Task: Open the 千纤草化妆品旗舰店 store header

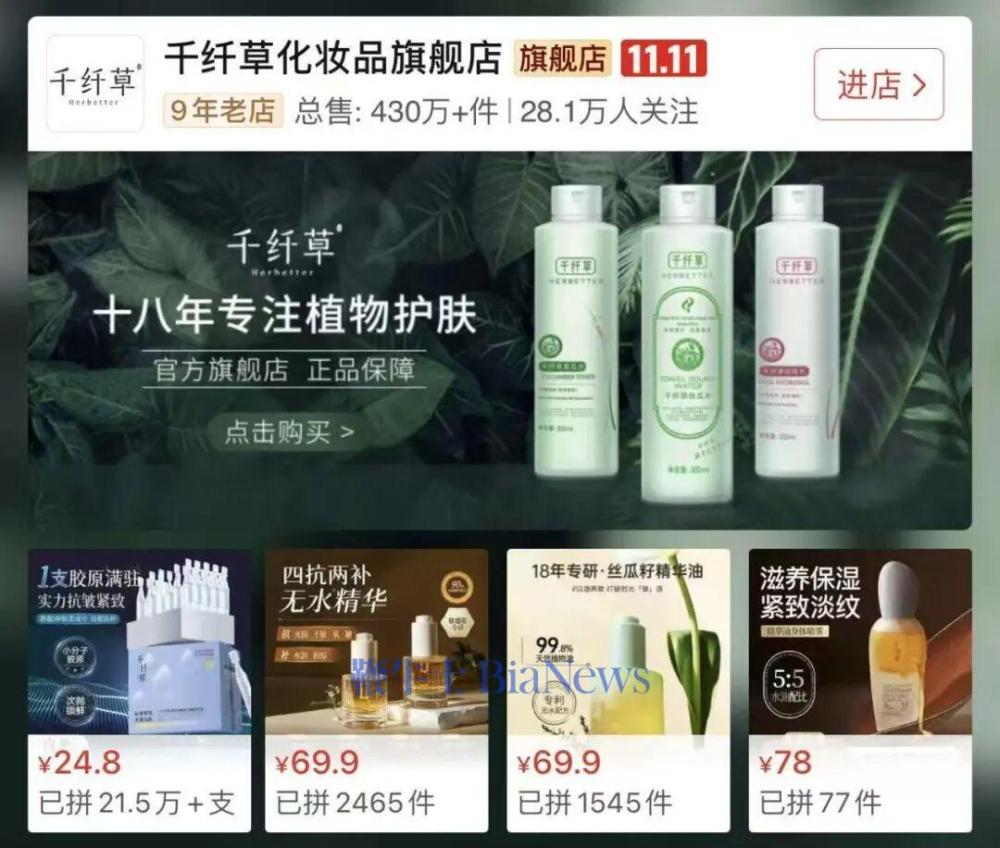Action: pos(332,59)
